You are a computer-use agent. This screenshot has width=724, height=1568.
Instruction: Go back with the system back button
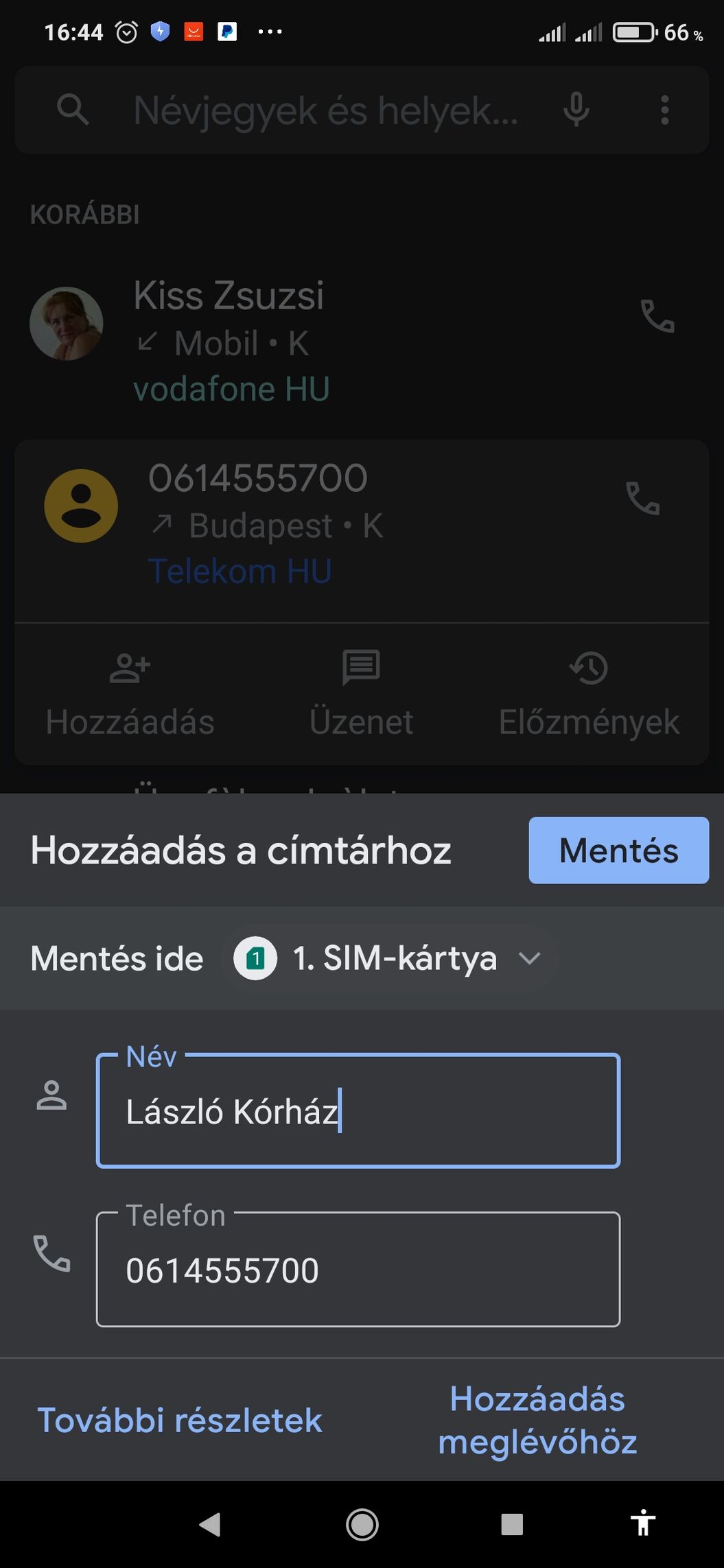click(210, 1525)
